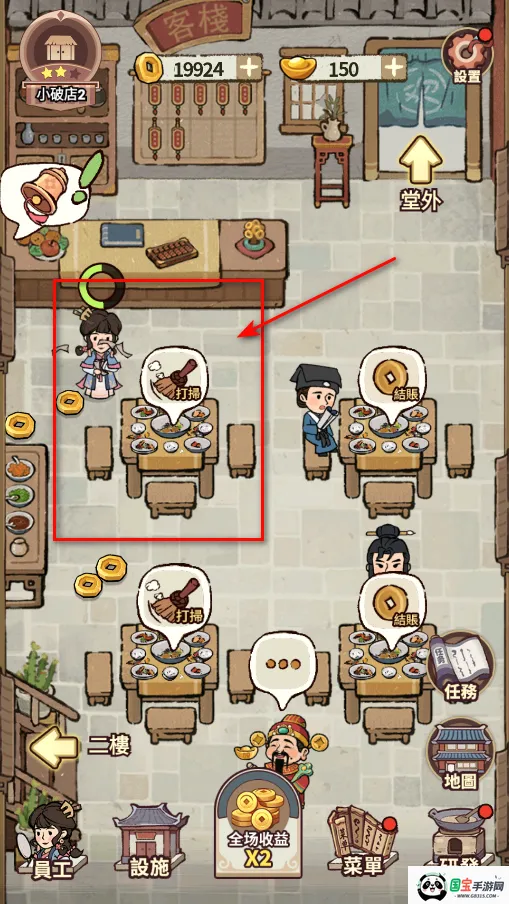Viewport: 509px width, 904px height.
Task: Open the 員工 staff menu
Action: point(52,842)
